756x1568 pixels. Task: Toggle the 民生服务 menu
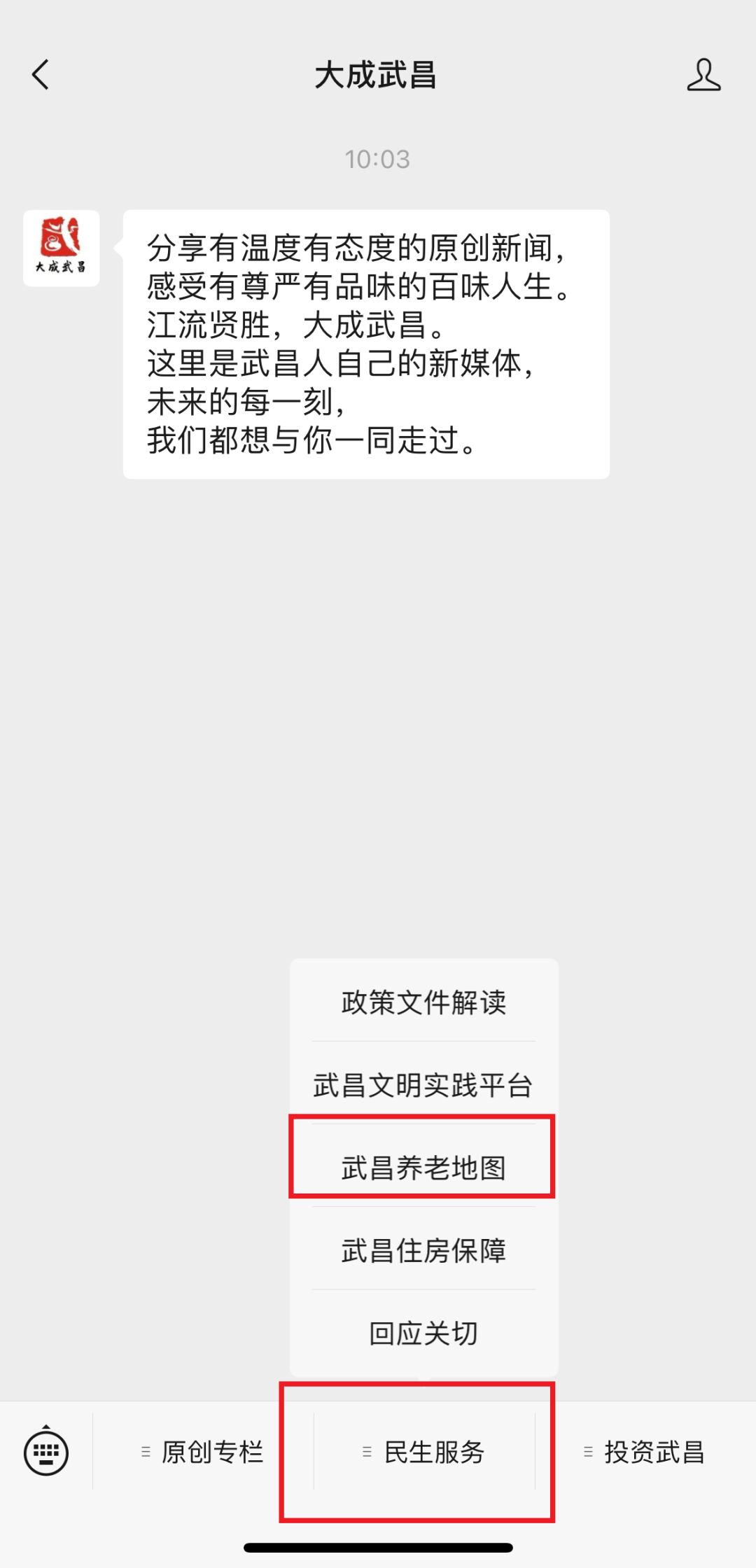[x=424, y=1452]
